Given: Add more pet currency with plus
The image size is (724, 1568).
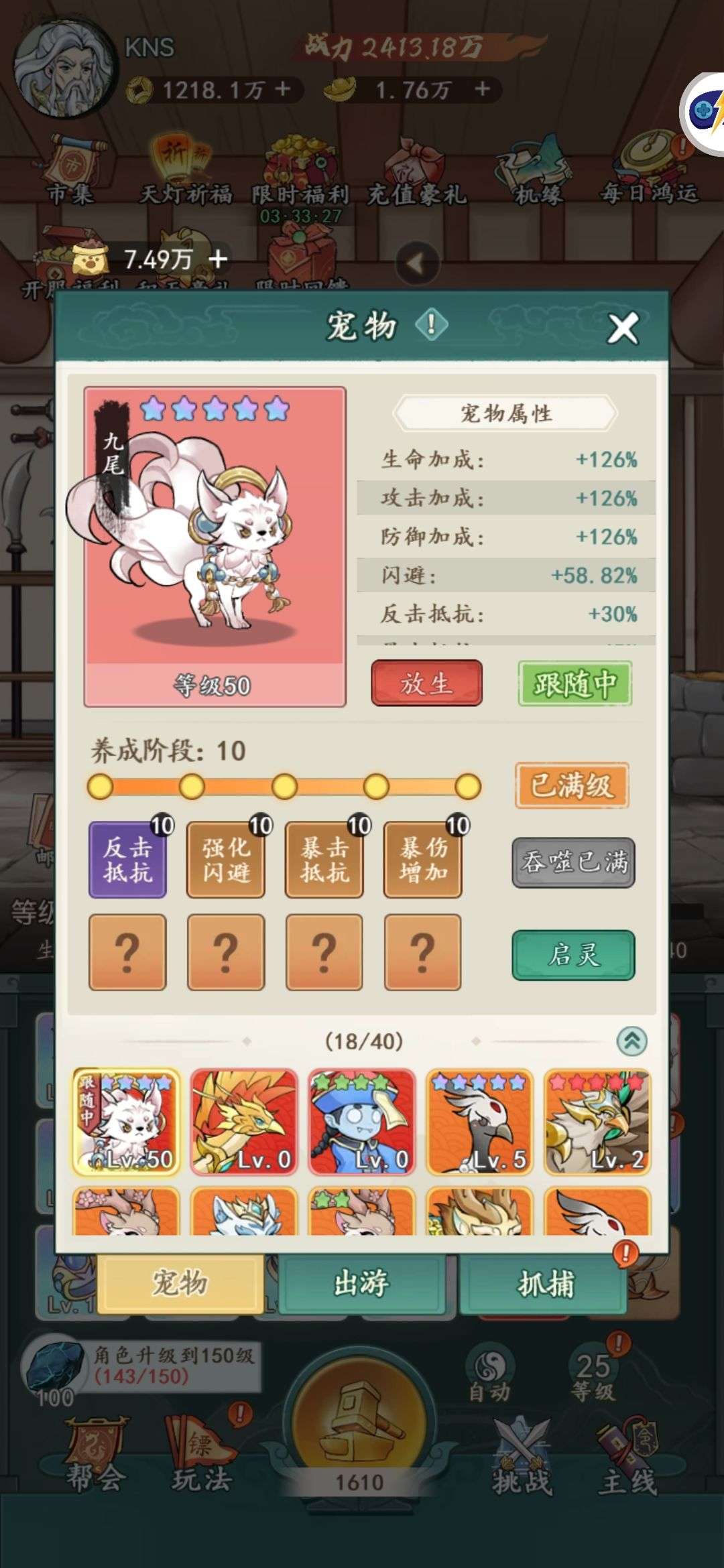Looking at the screenshot, I should pyautogui.click(x=218, y=259).
